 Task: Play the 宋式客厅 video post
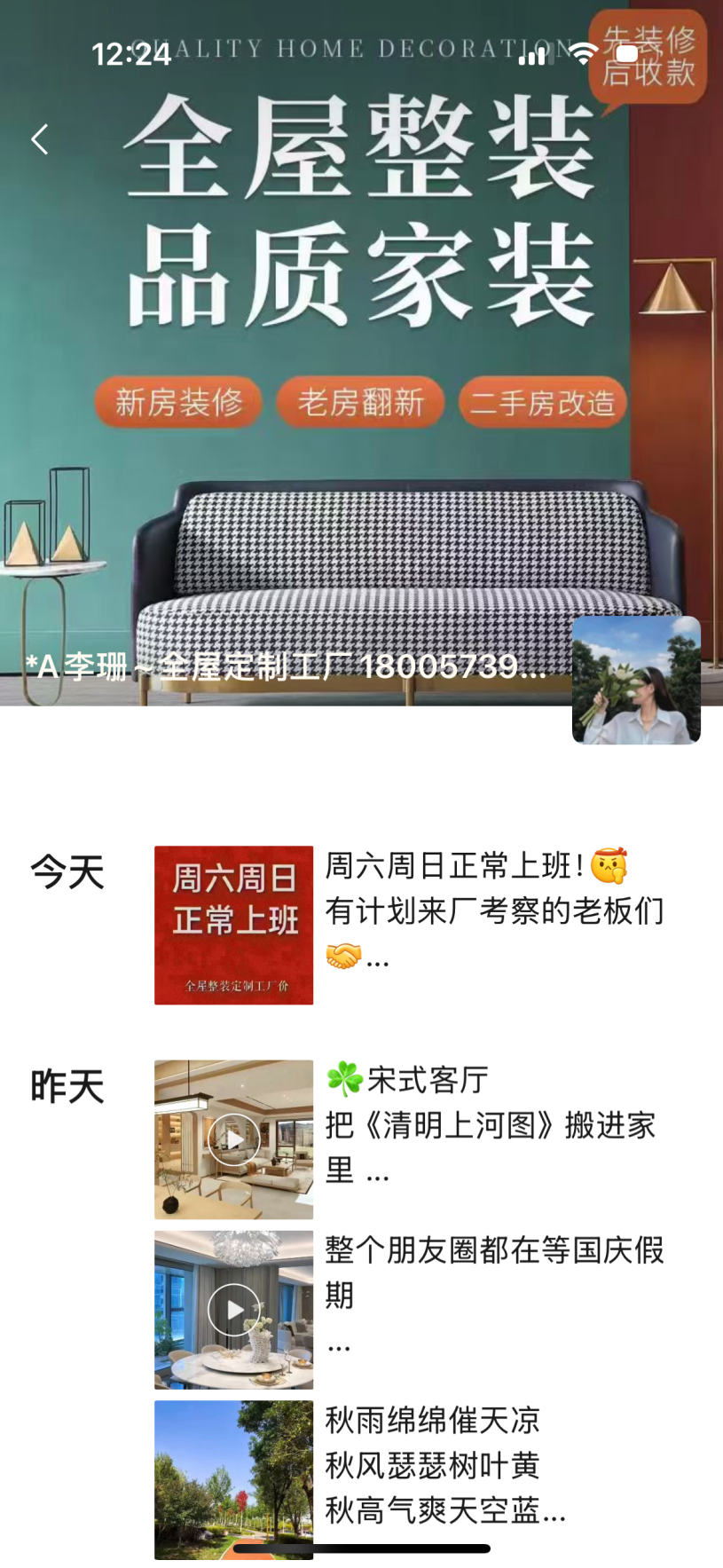pyautogui.click(x=233, y=1139)
